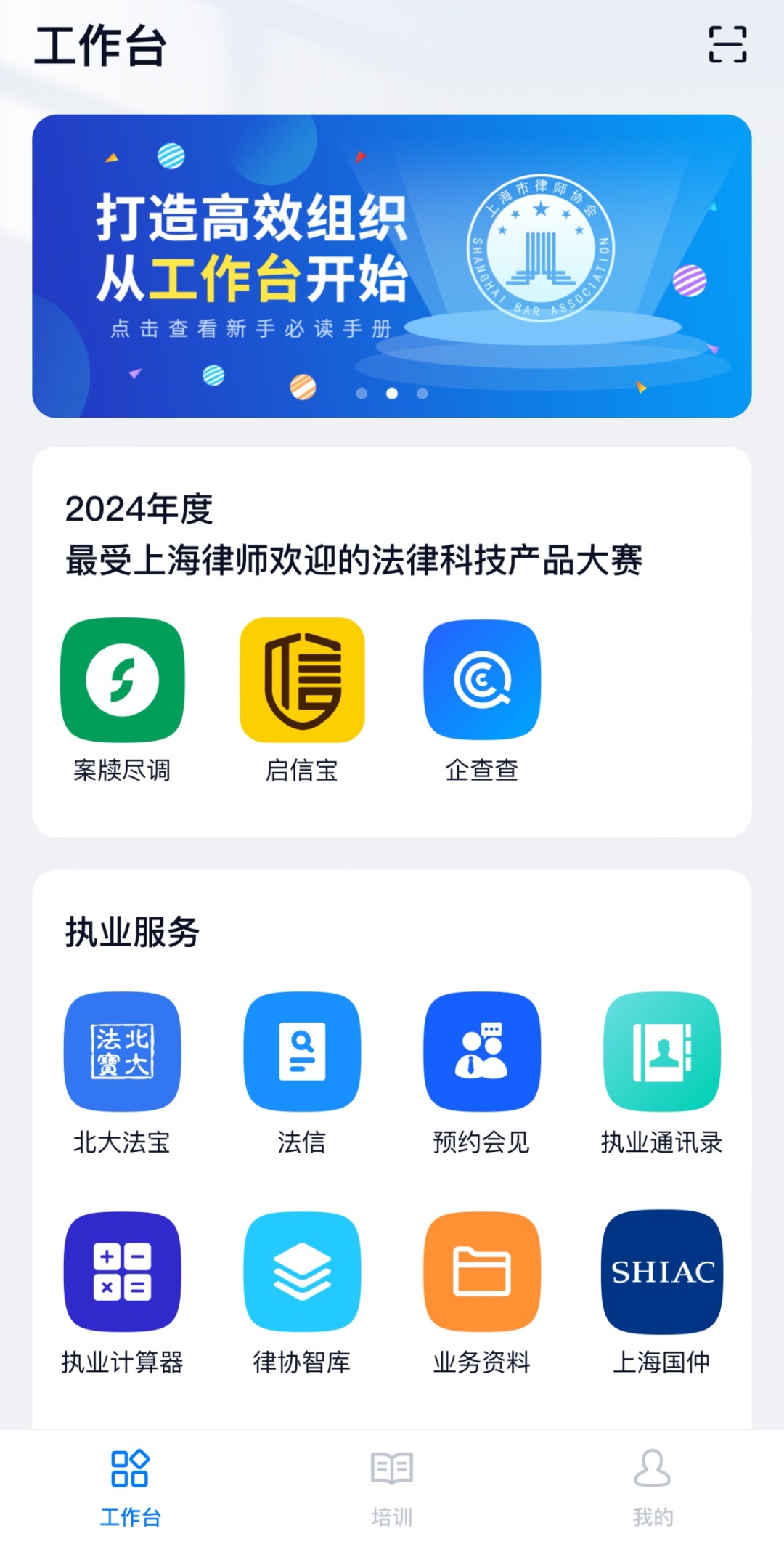This screenshot has height=1560, width=784.
Task: Open the scan icon in the header
Action: pyautogui.click(x=727, y=45)
